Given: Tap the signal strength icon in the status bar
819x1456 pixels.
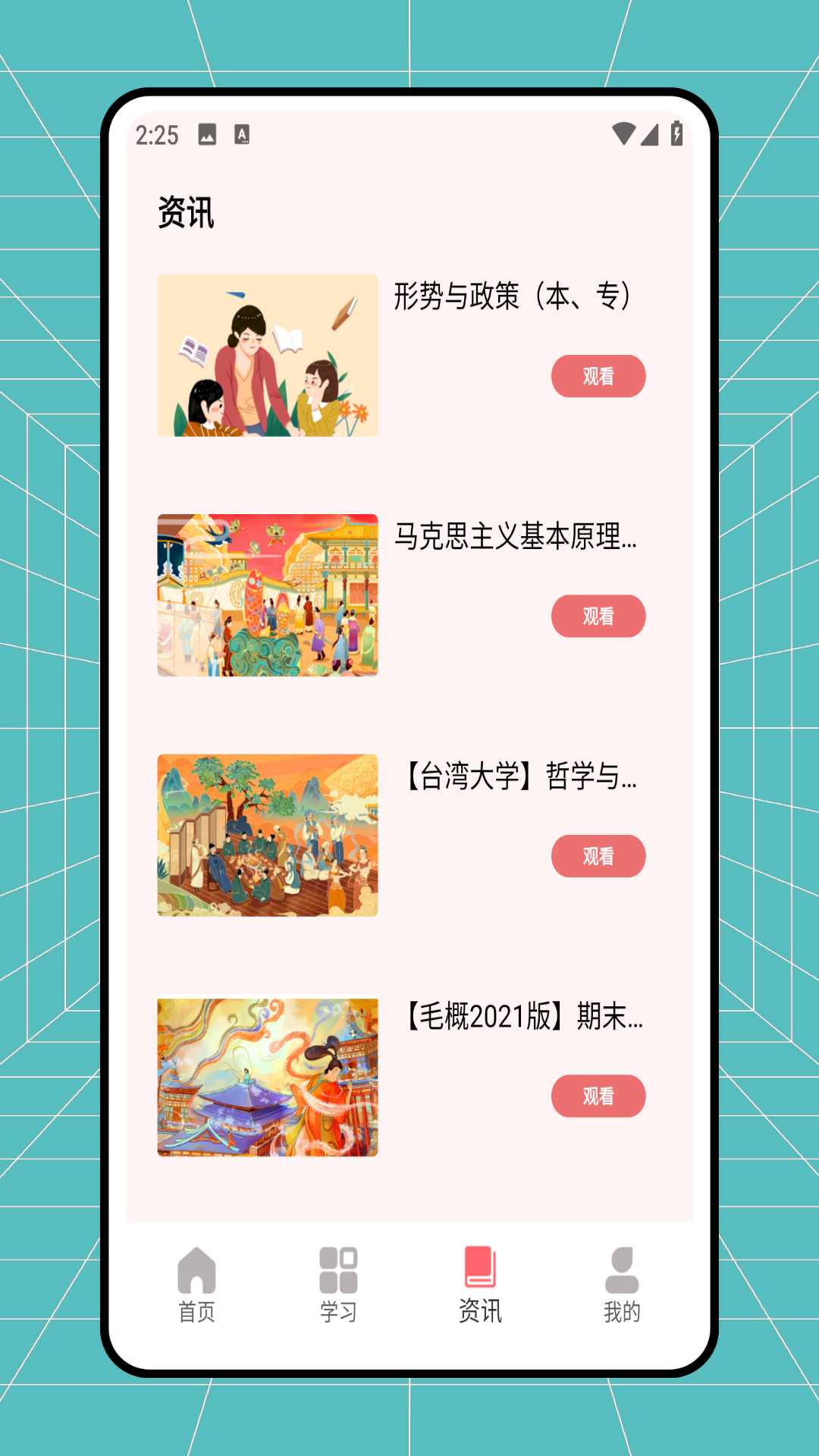Looking at the screenshot, I should point(650,133).
